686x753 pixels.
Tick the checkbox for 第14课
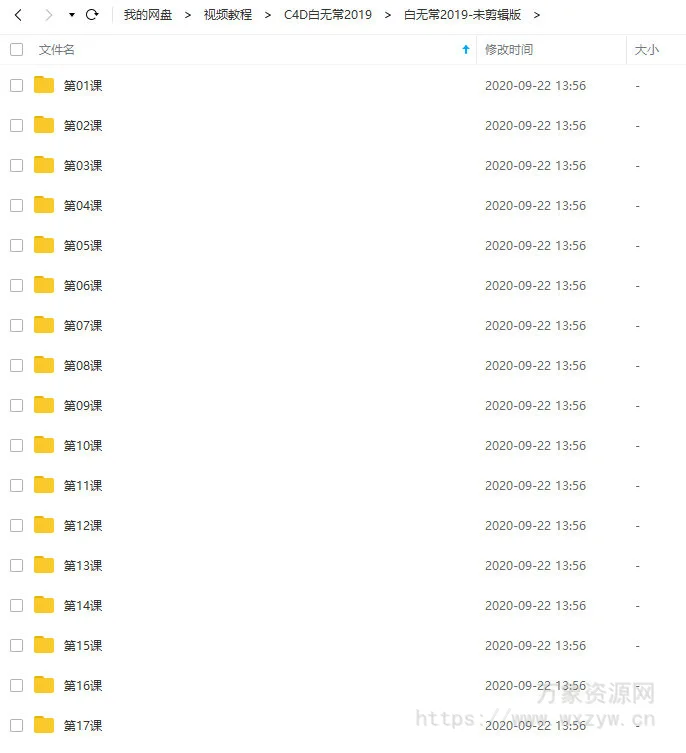[16, 605]
